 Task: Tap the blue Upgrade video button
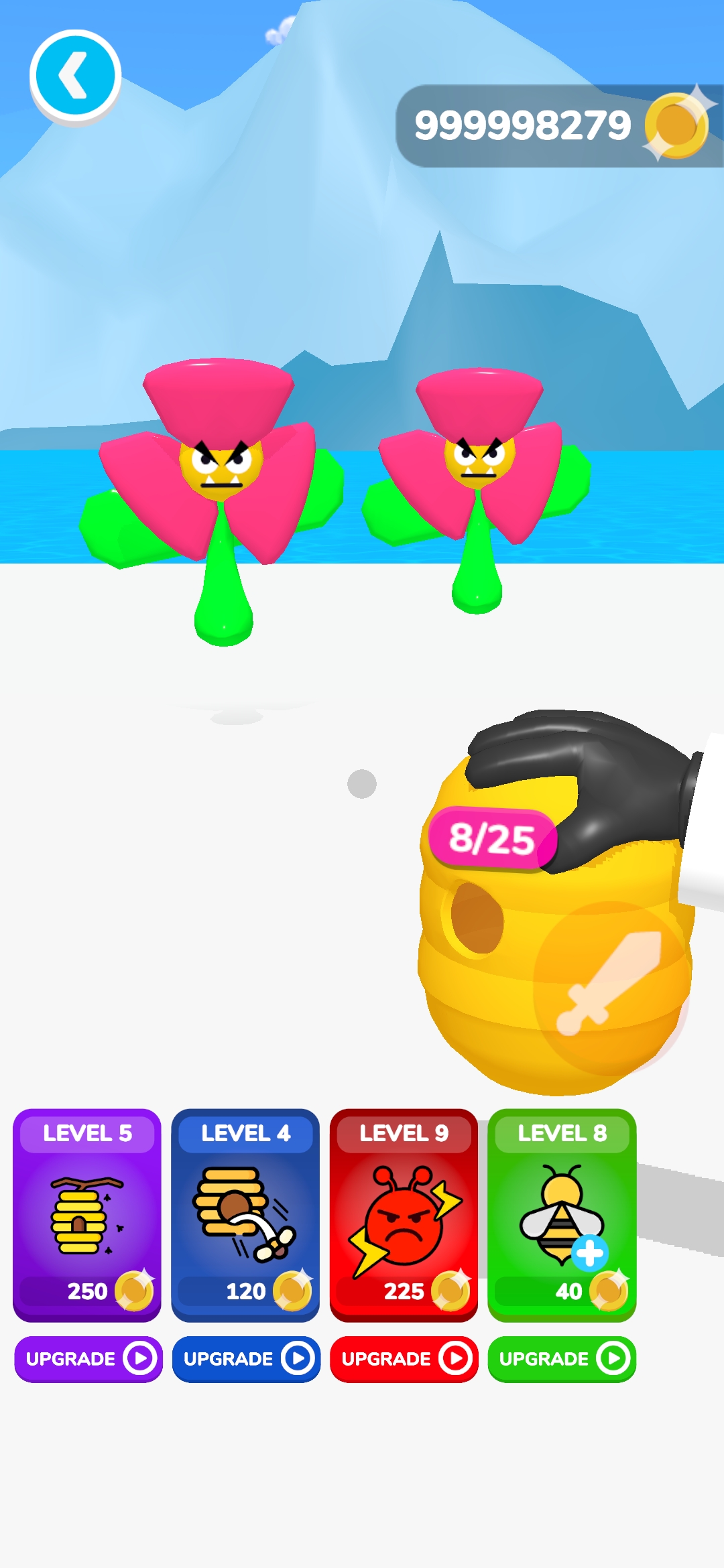246,1359
